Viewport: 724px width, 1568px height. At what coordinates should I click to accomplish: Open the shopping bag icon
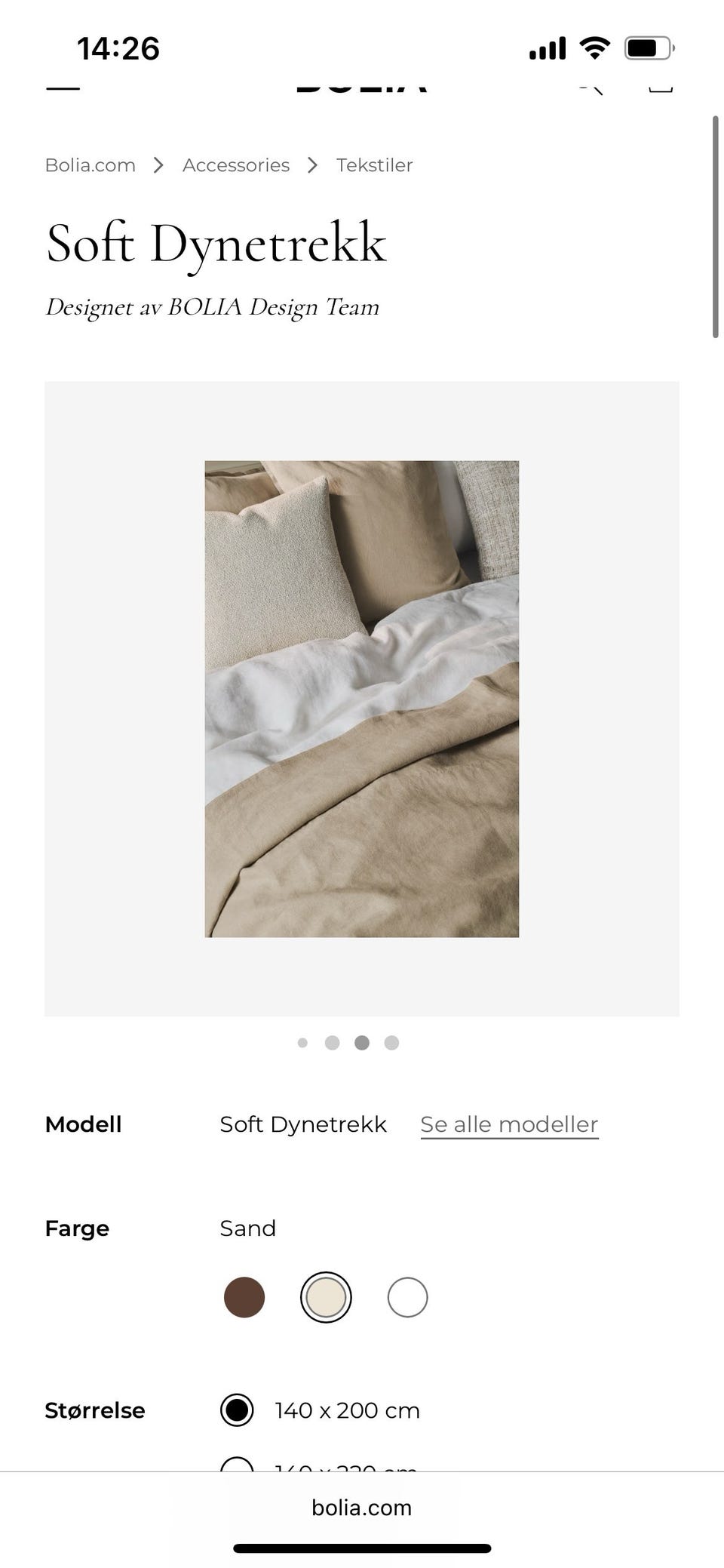[x=662, y=85]
